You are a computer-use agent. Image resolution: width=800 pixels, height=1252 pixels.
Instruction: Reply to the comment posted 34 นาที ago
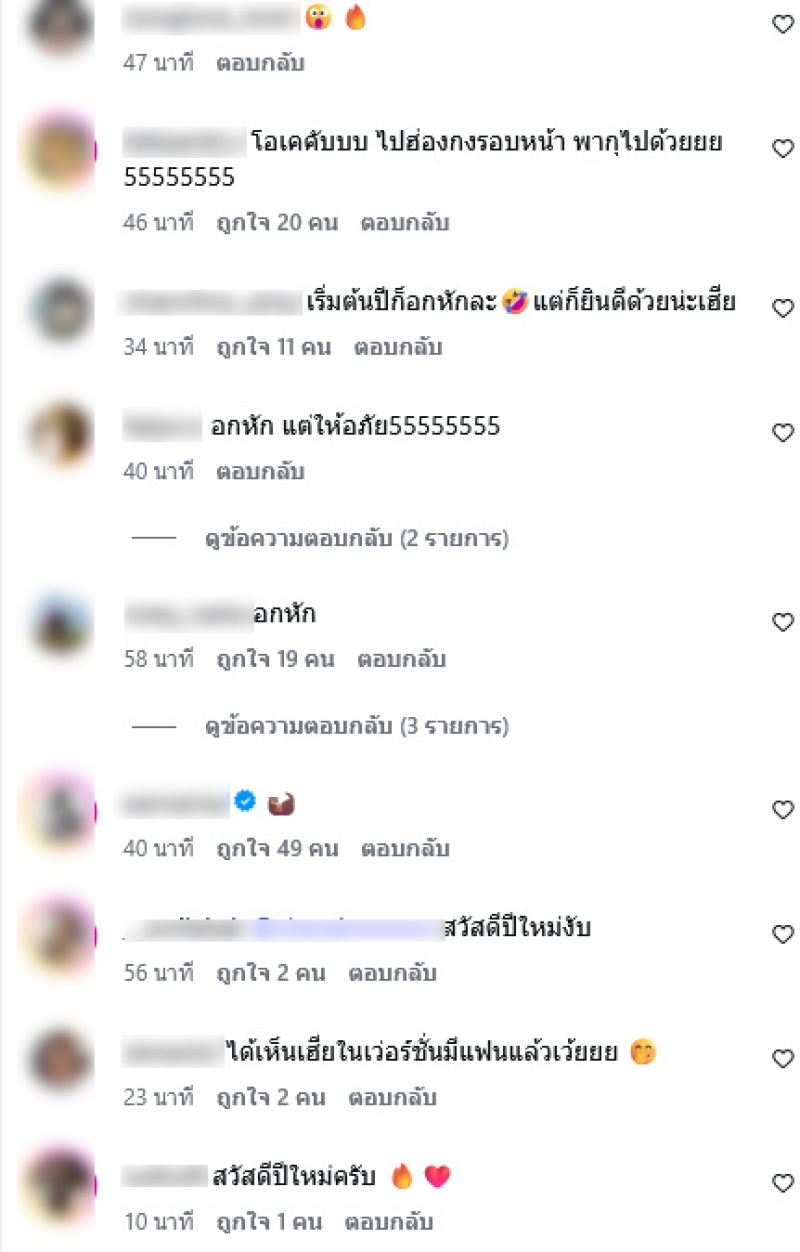[x=397, y=347]
